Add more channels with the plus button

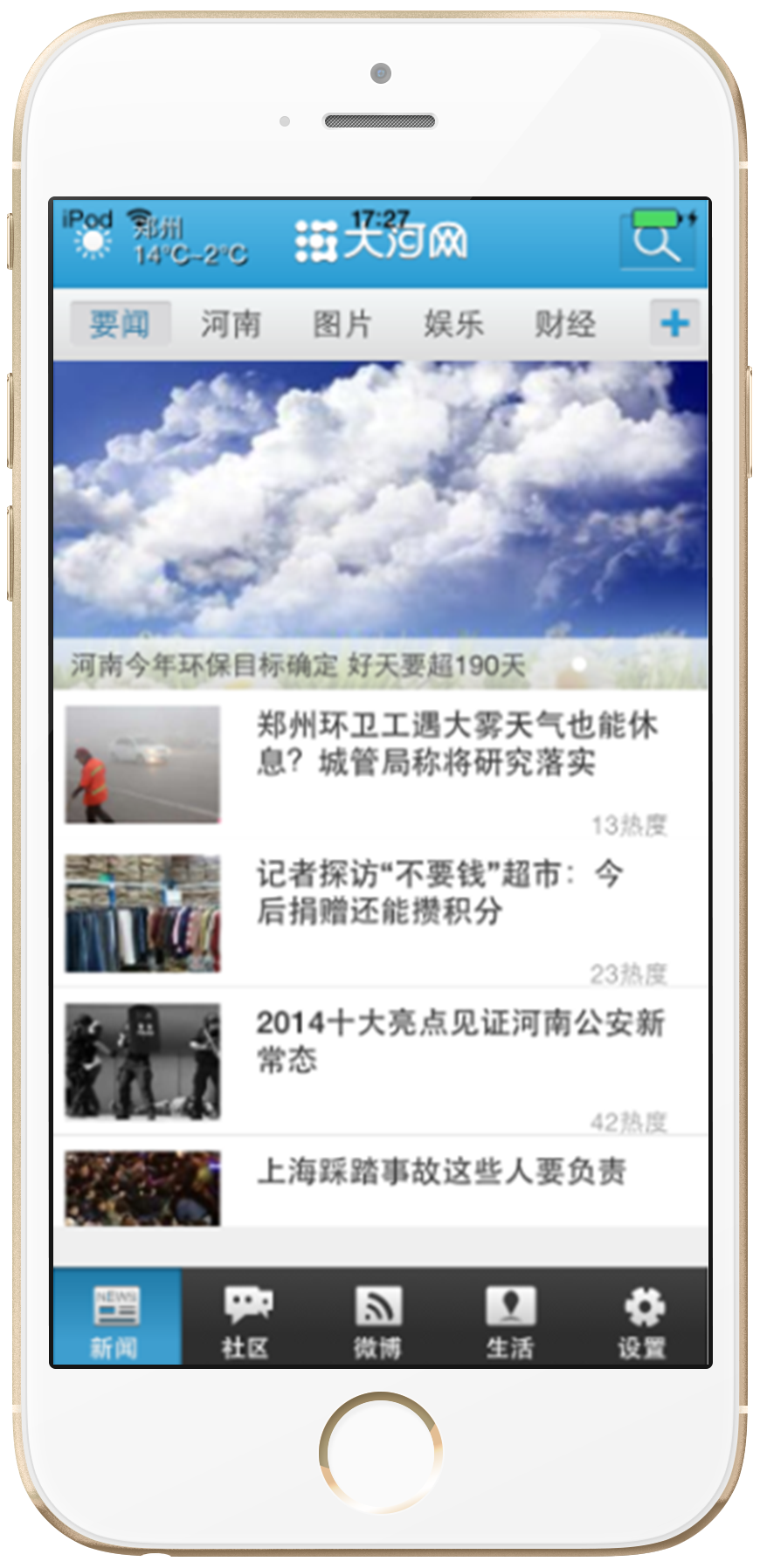[x=674, y=324]
